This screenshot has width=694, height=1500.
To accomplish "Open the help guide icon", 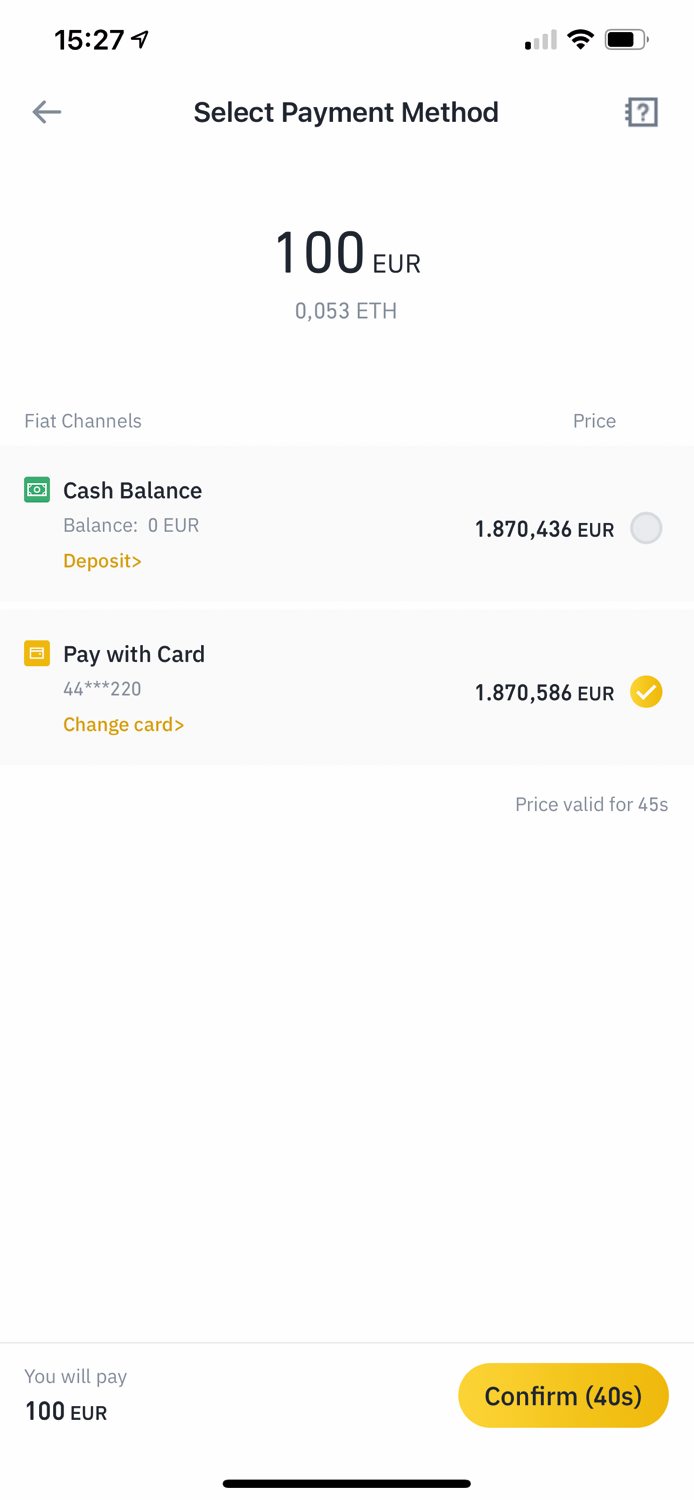I will (x=641, y=112).
